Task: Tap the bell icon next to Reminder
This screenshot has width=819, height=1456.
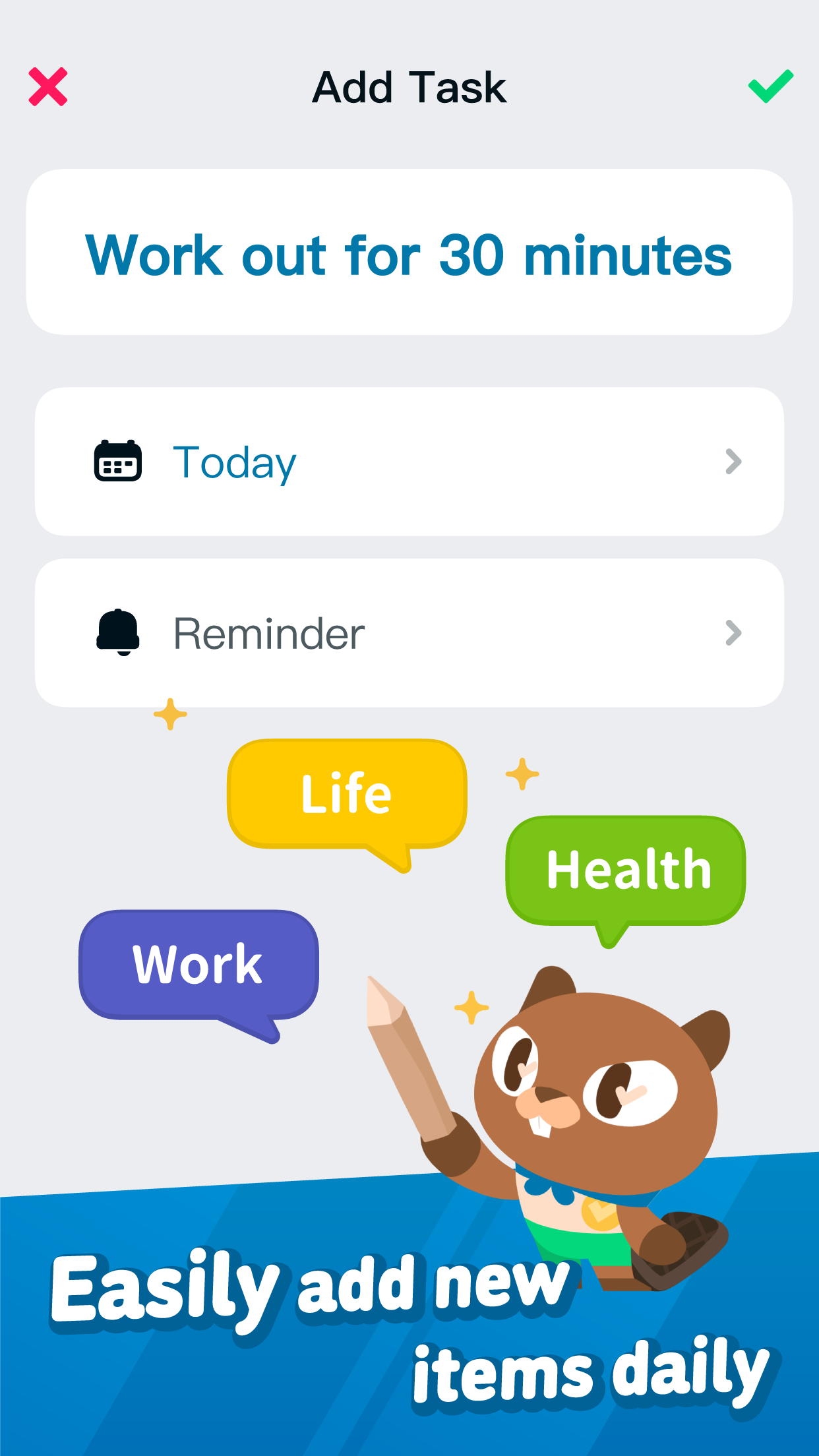Action: click(119, 632)
